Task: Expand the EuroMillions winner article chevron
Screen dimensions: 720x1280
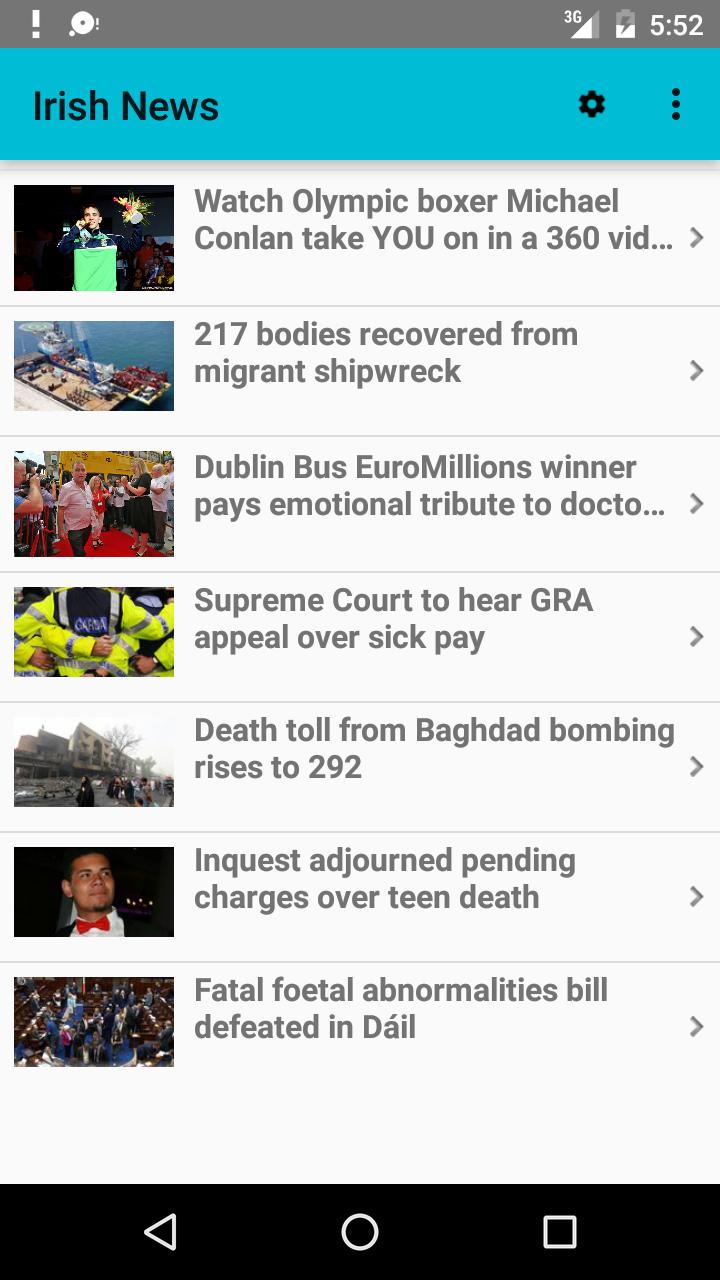Action: tap(697, 504)
